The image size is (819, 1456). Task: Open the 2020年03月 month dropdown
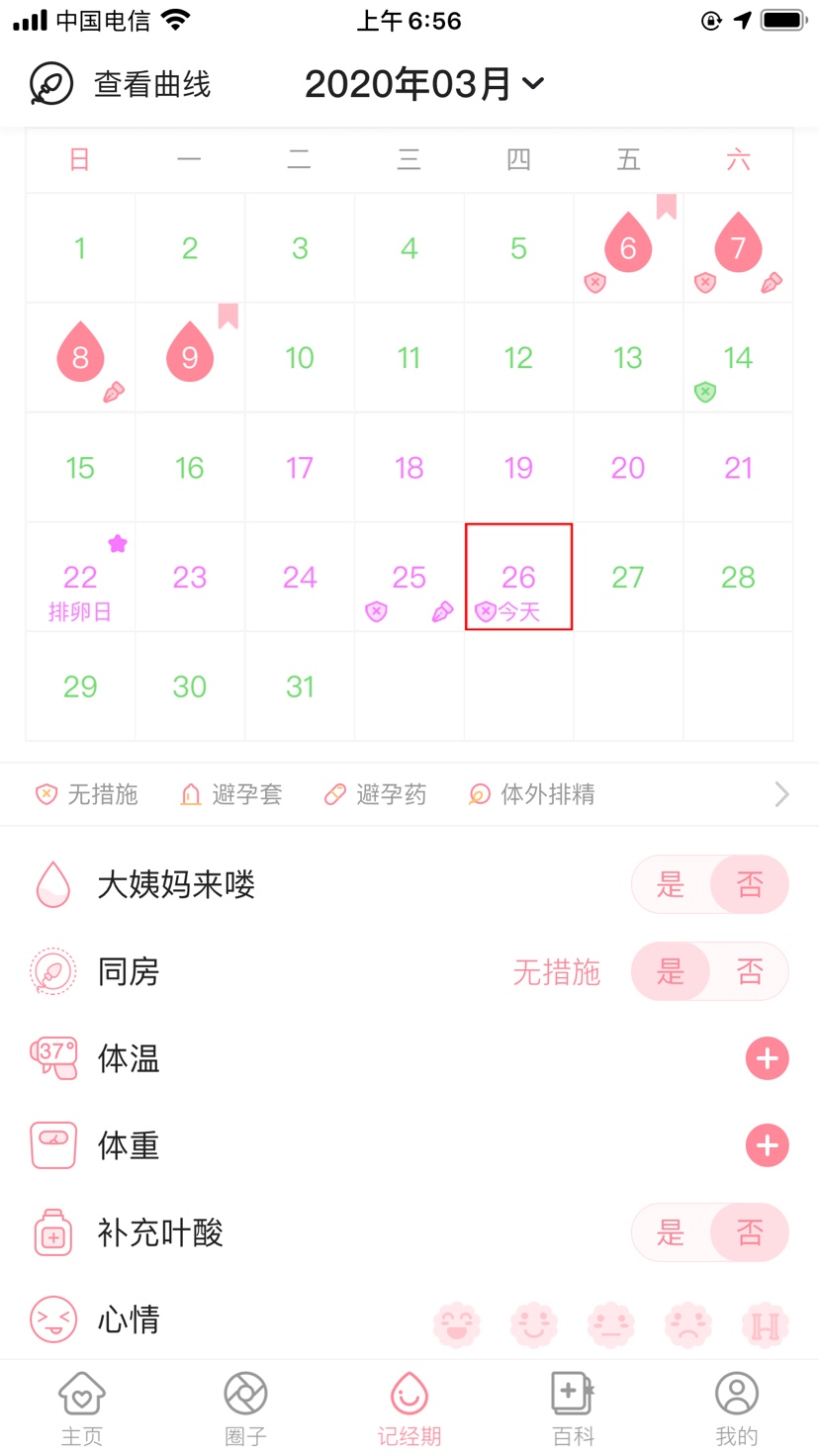pyautogui.click(x=424, y=84)
